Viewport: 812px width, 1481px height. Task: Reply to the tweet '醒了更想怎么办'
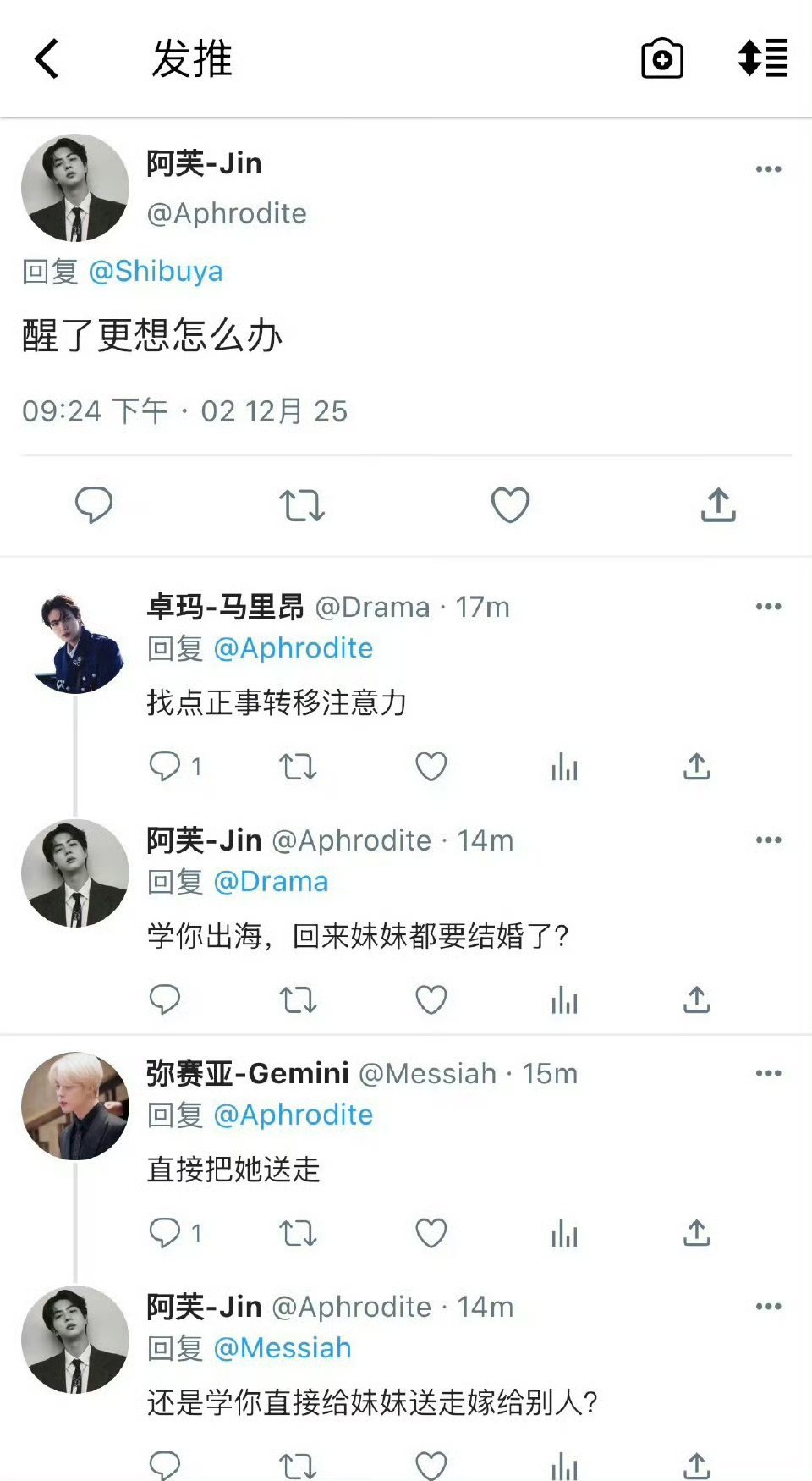[93, 504]
